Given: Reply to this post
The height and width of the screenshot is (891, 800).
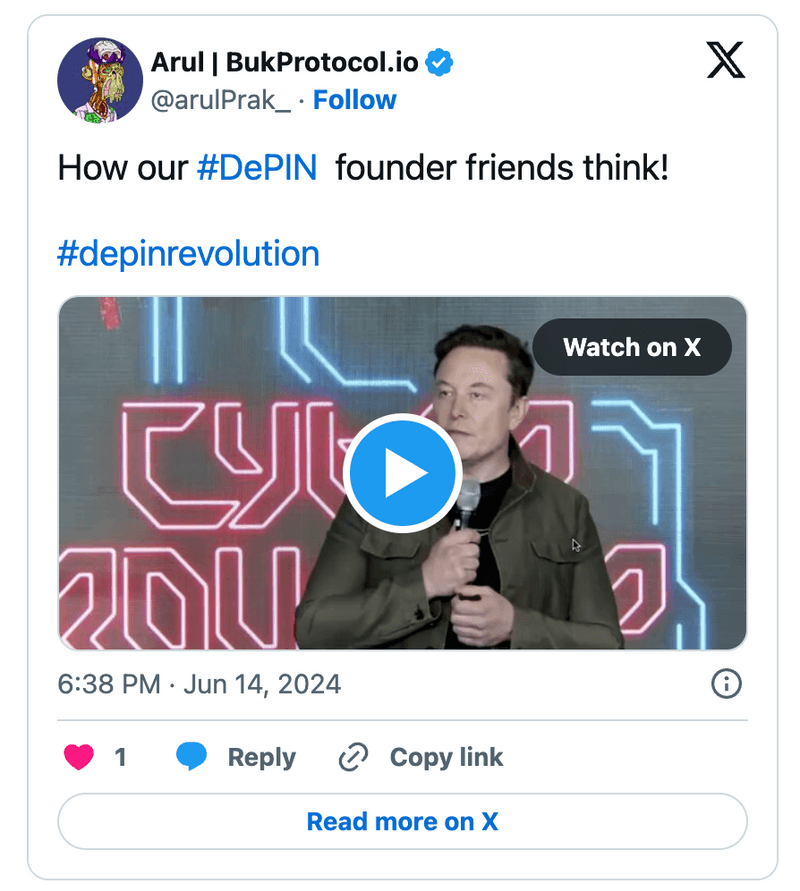Looking at the screenshot, I should (237, 757).
